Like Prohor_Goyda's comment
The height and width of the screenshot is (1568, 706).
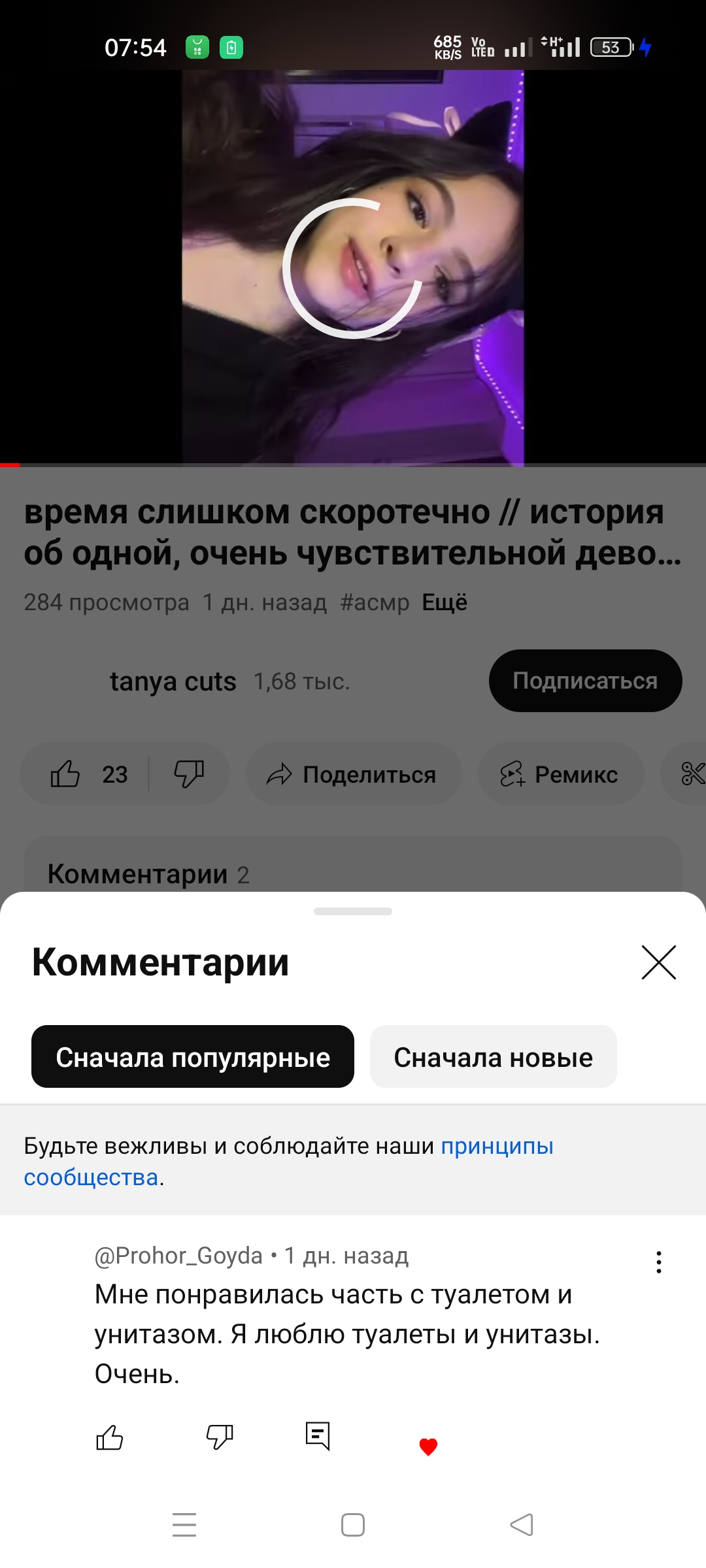click(110, 1437)
